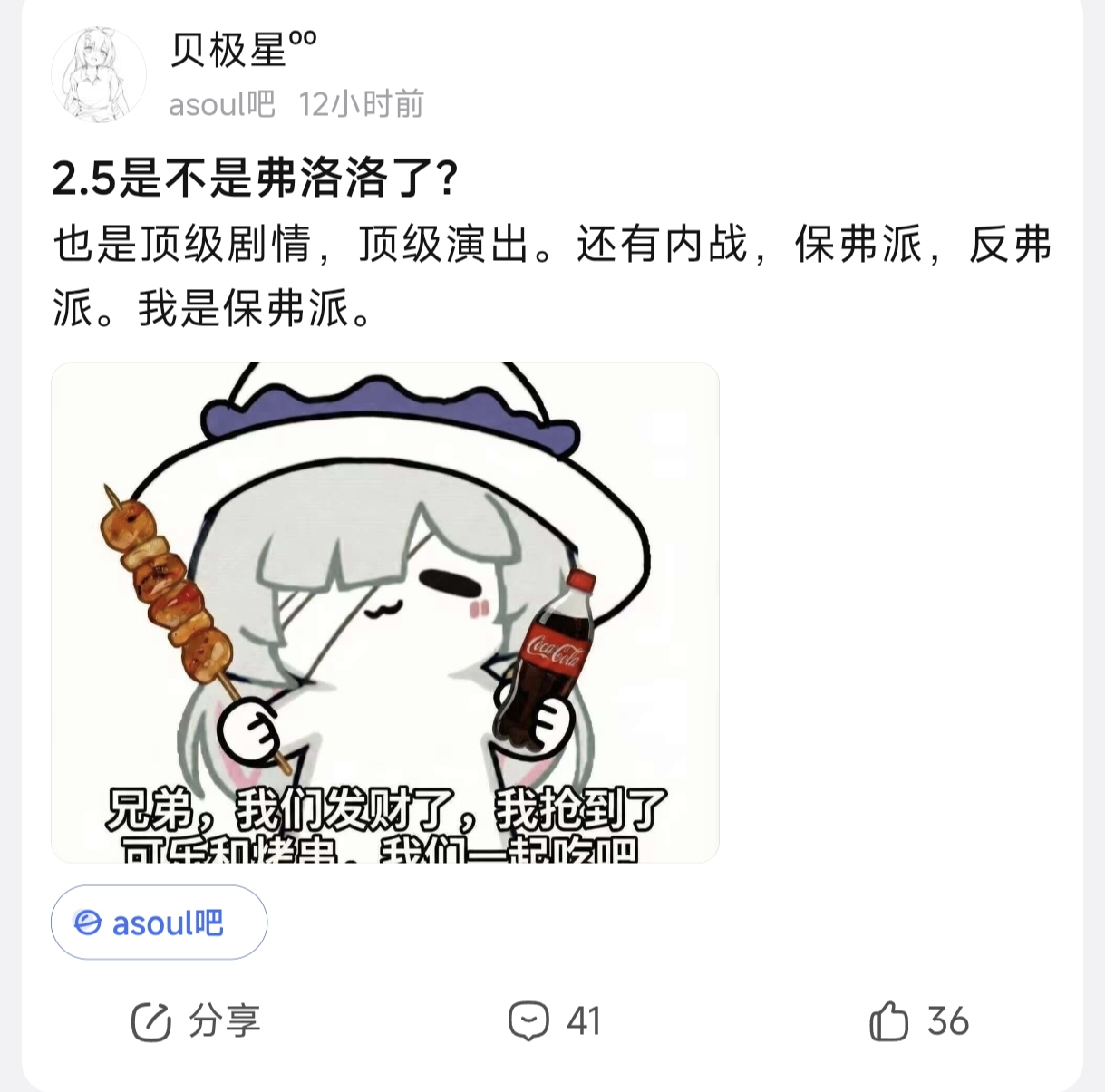Share this post via 分享

tap(196, 1021)
